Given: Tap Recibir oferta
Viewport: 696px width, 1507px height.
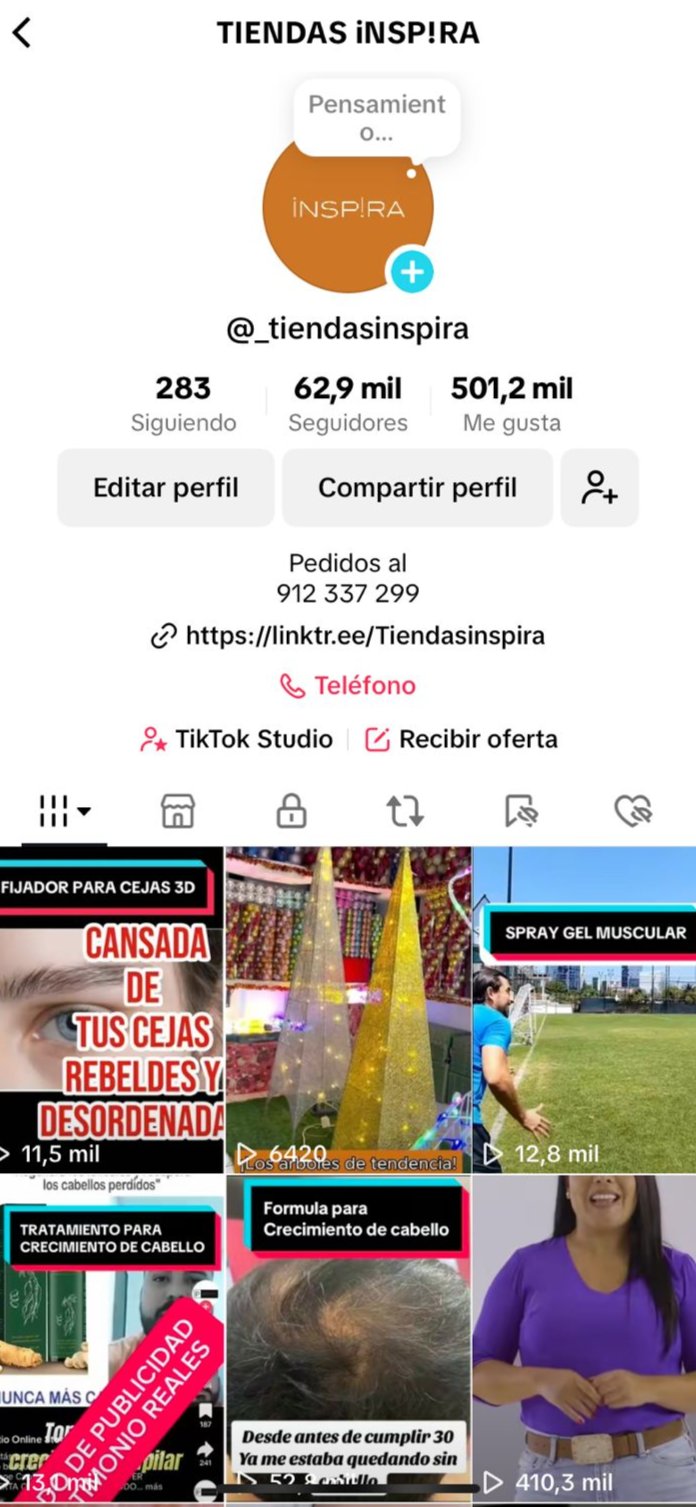Looking at the screenshot, I should point(461,740).
